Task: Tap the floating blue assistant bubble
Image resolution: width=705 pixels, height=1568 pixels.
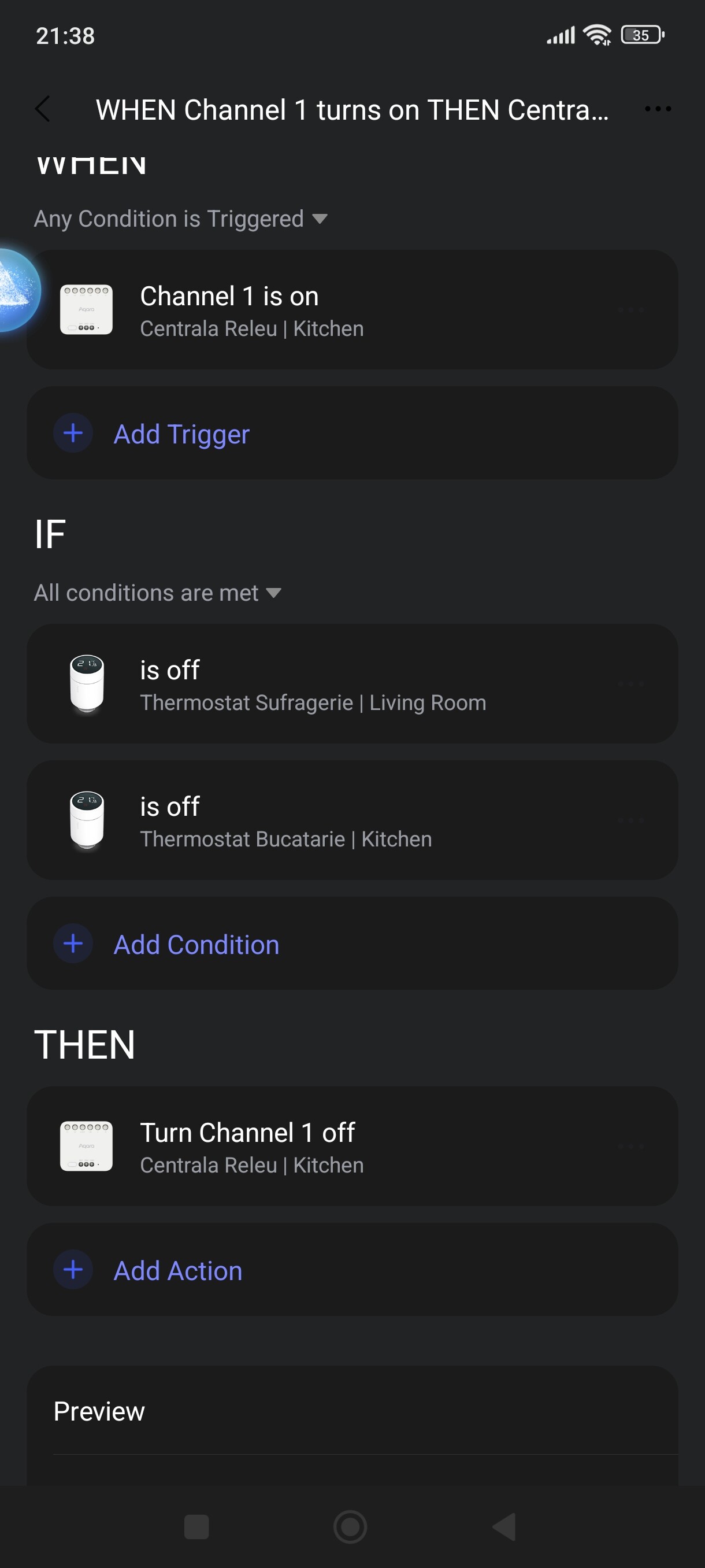Action: [x=15, y=290]
